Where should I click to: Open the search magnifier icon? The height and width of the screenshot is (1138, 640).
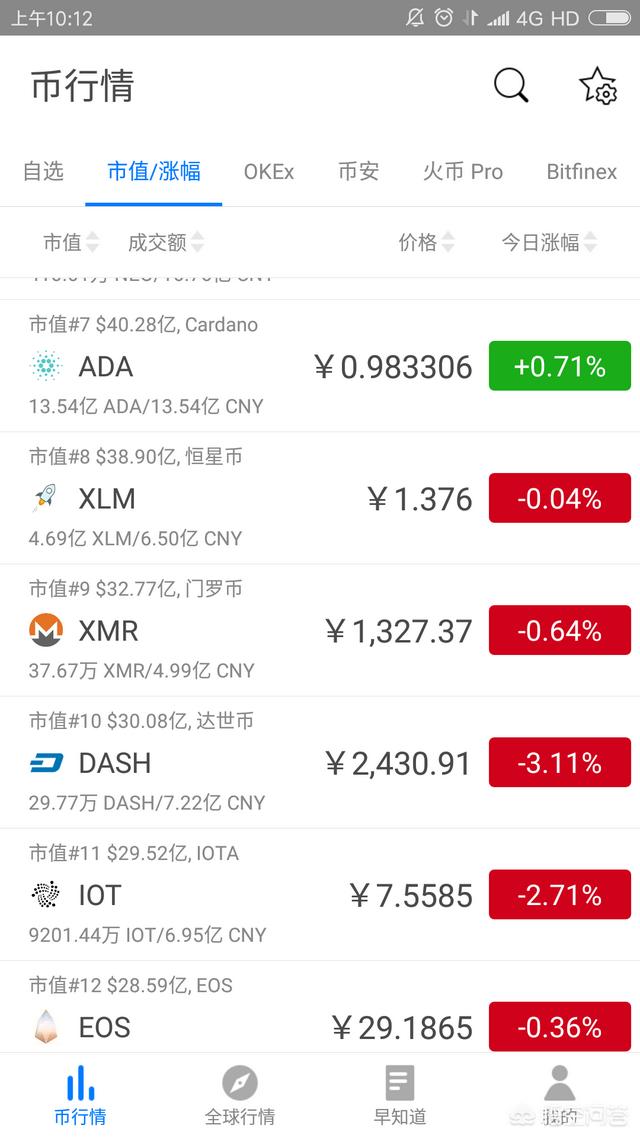(512, 86)
